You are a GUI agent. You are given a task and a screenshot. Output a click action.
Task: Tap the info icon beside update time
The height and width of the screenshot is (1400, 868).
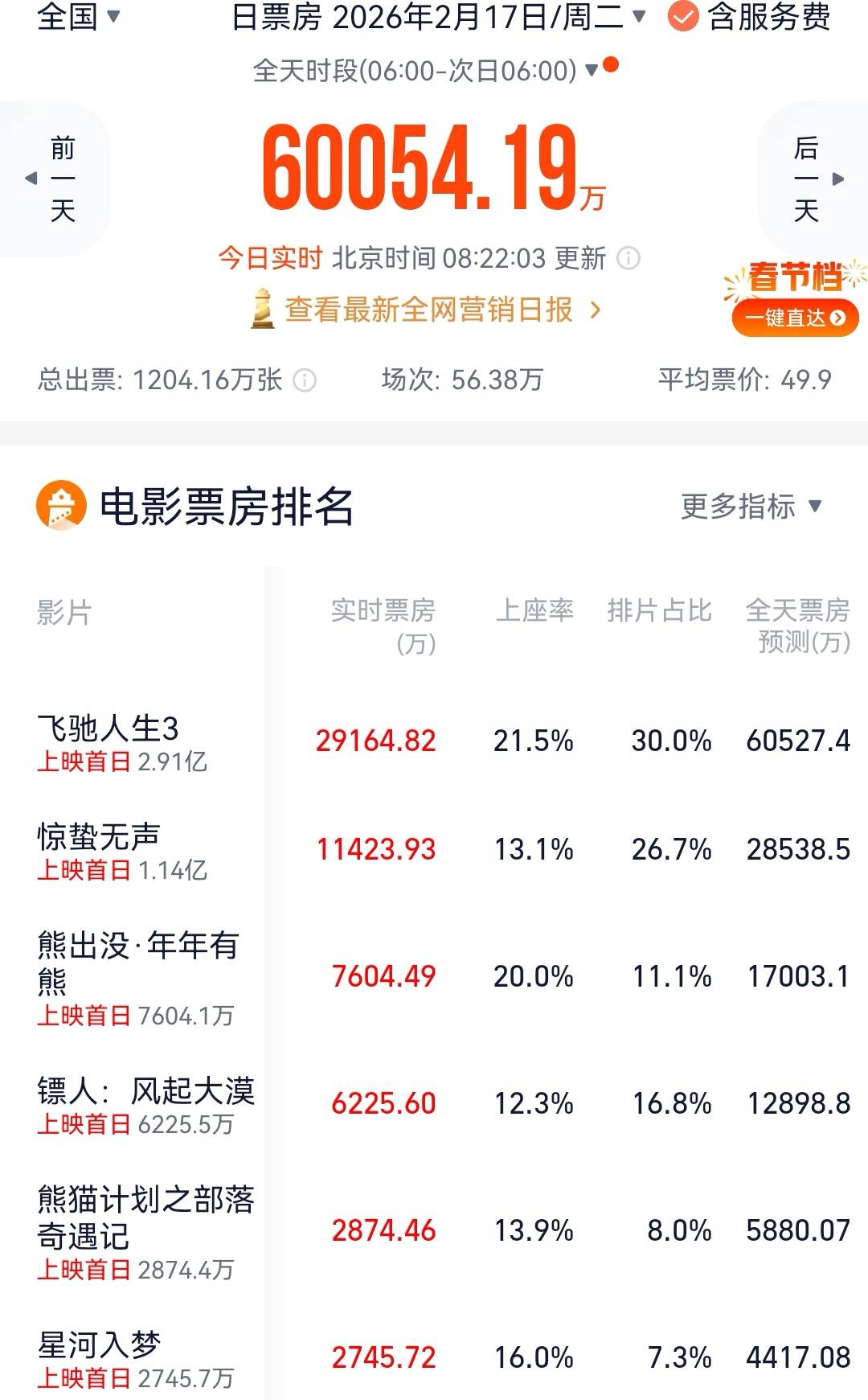[628, 258]
